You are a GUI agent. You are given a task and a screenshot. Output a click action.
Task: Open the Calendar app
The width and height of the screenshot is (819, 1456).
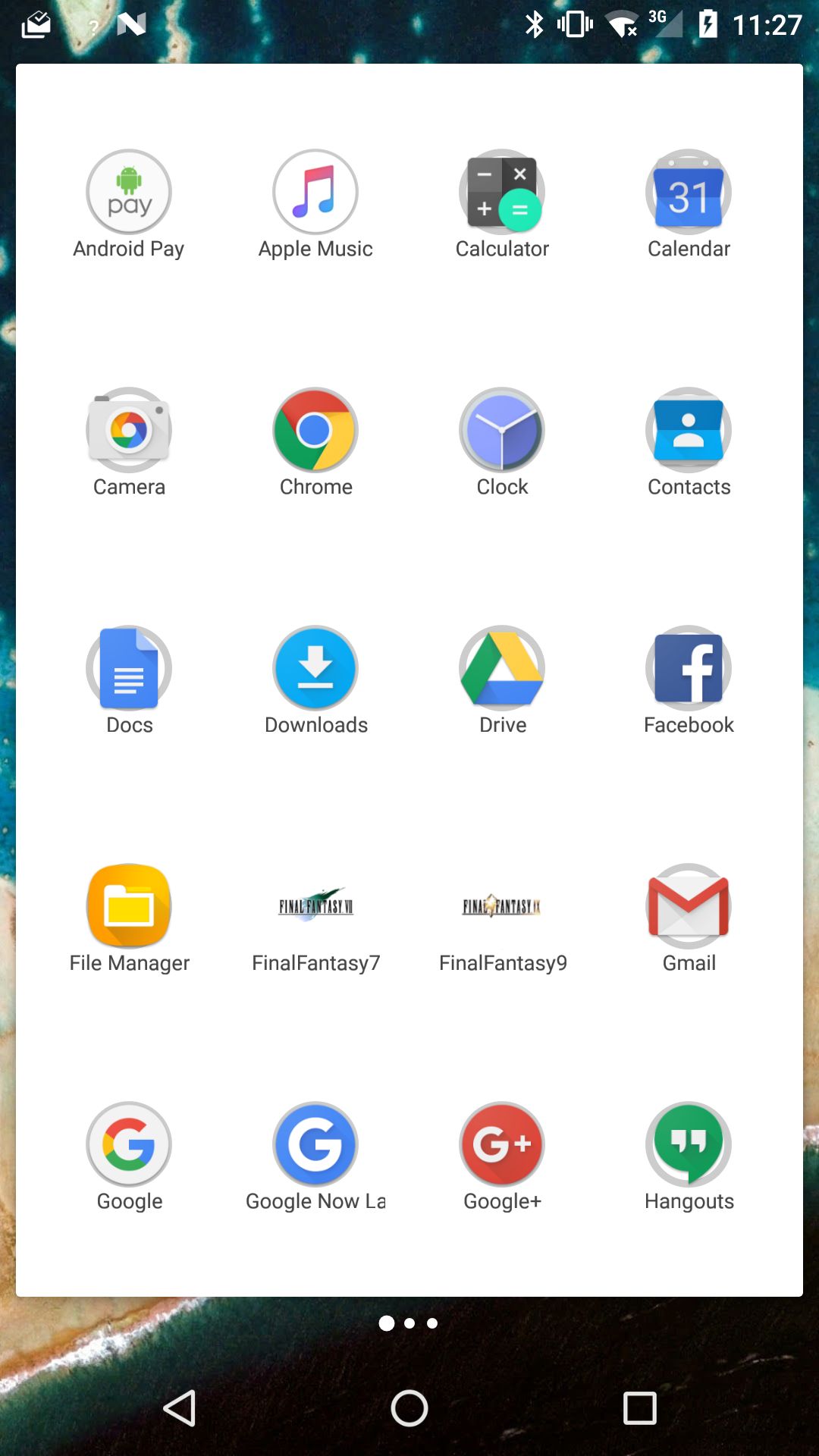point(689,193)
